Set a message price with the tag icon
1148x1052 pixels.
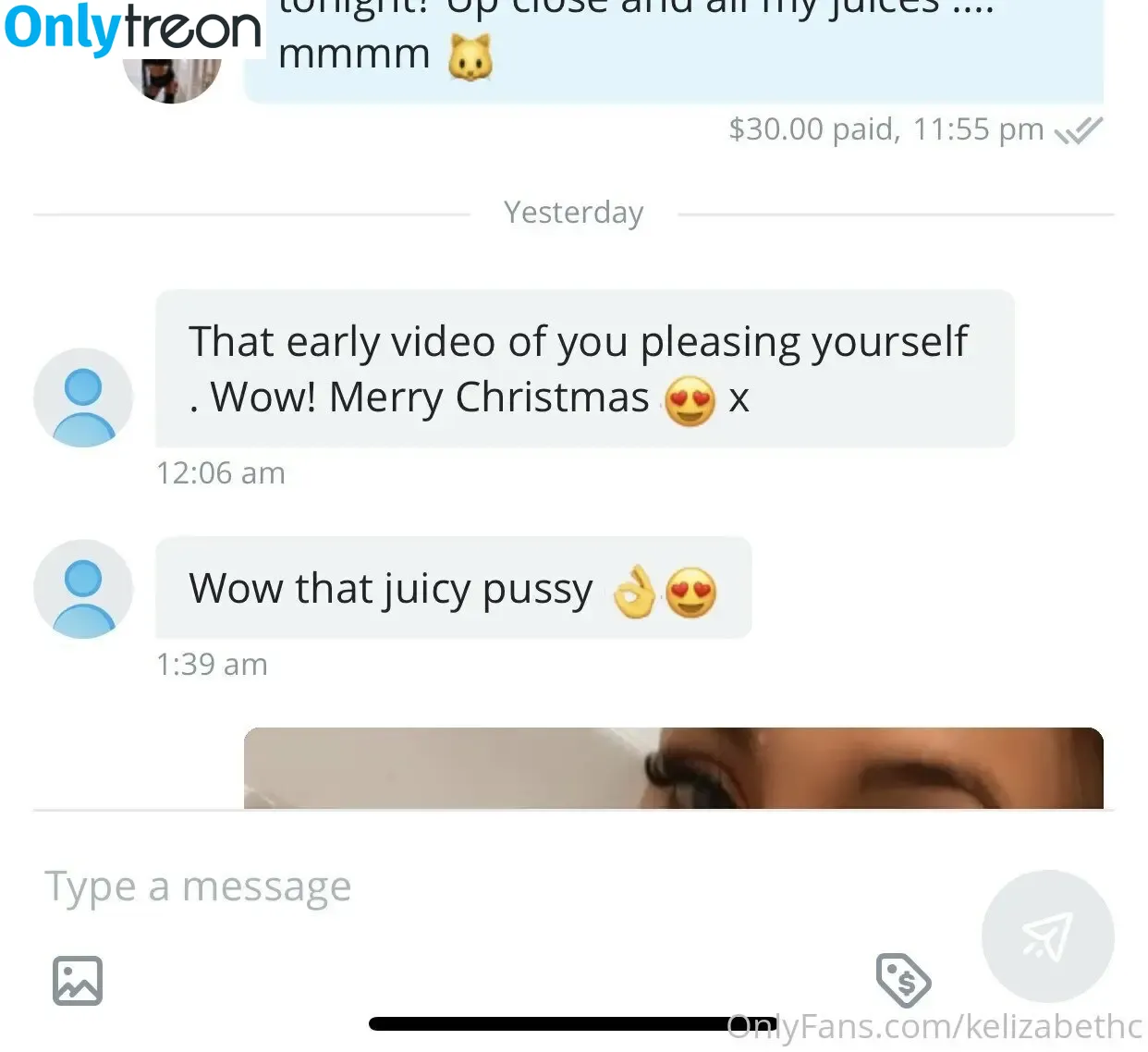point(903,980)
